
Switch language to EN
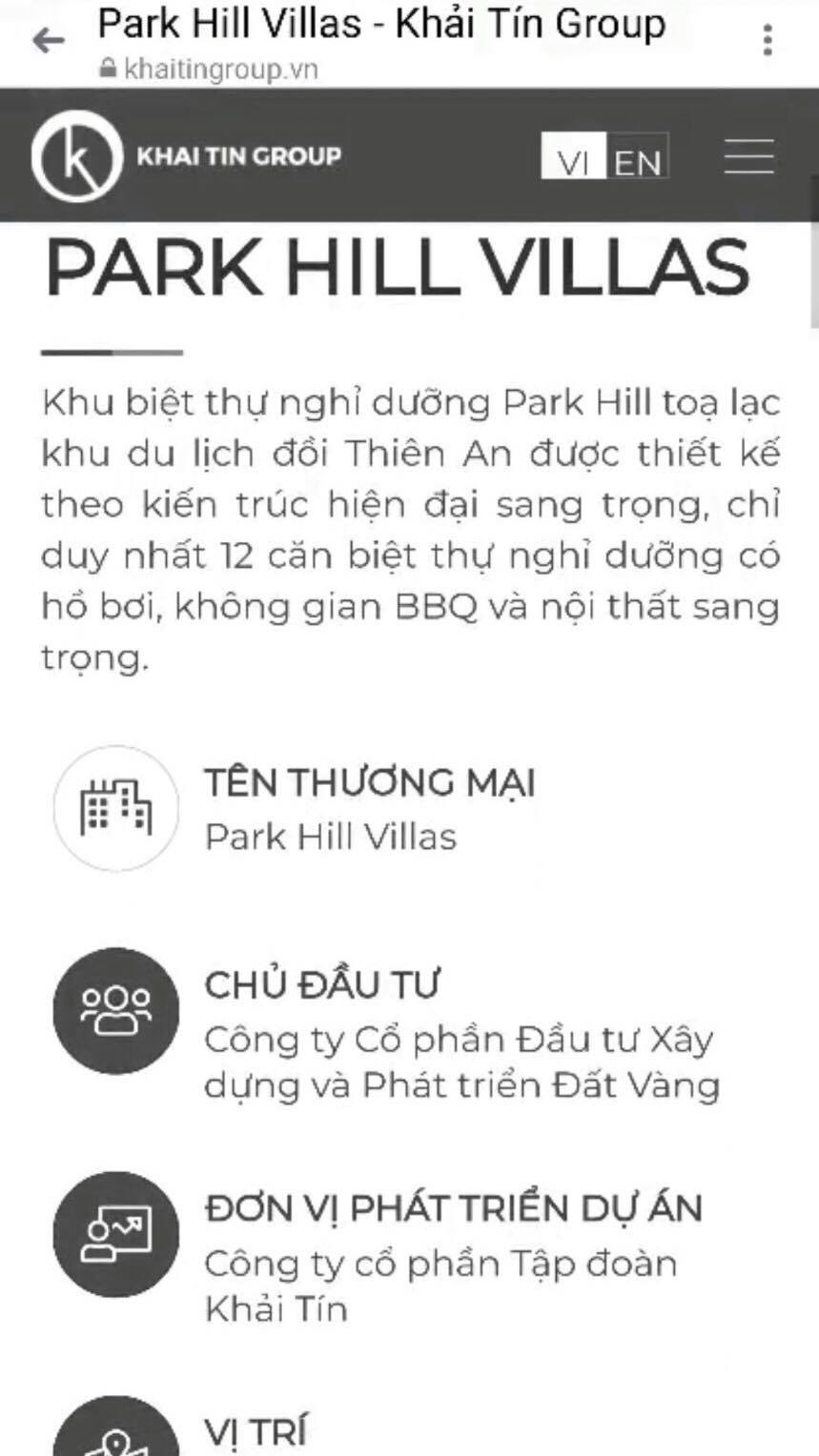coord(638,156)
